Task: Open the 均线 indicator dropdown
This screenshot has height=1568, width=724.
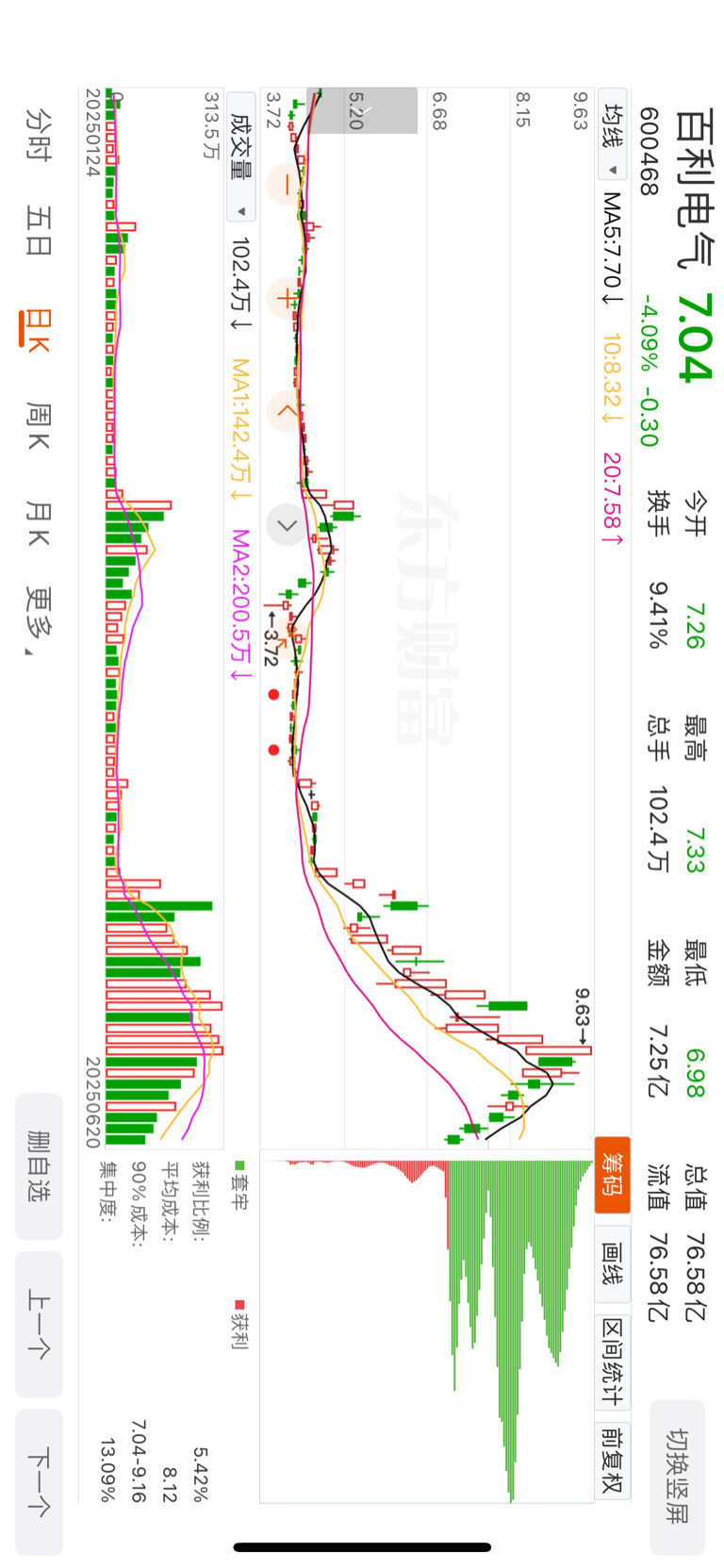Action: pos(612,140)
